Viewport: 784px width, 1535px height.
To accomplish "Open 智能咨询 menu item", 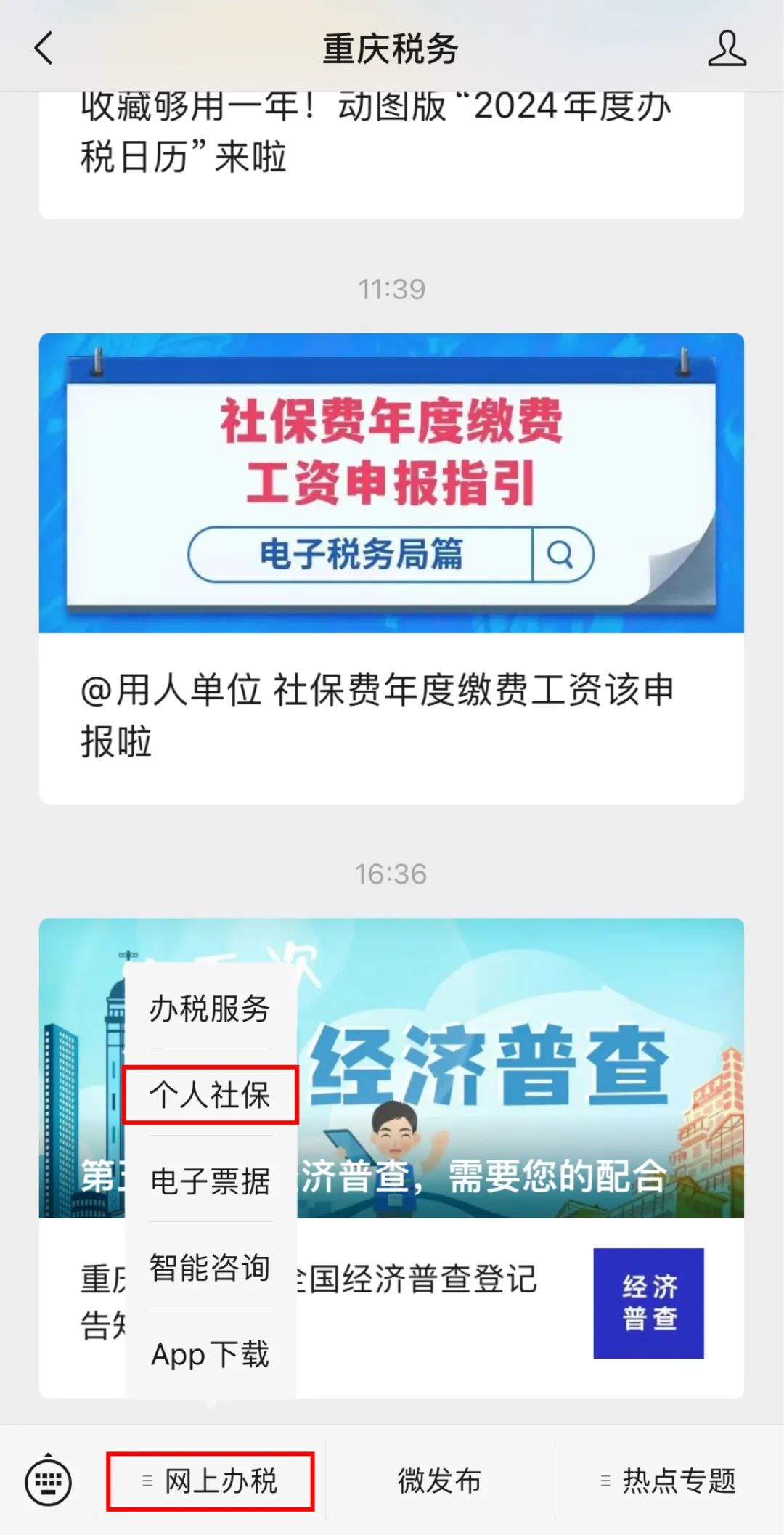I will pos(210,1267).
